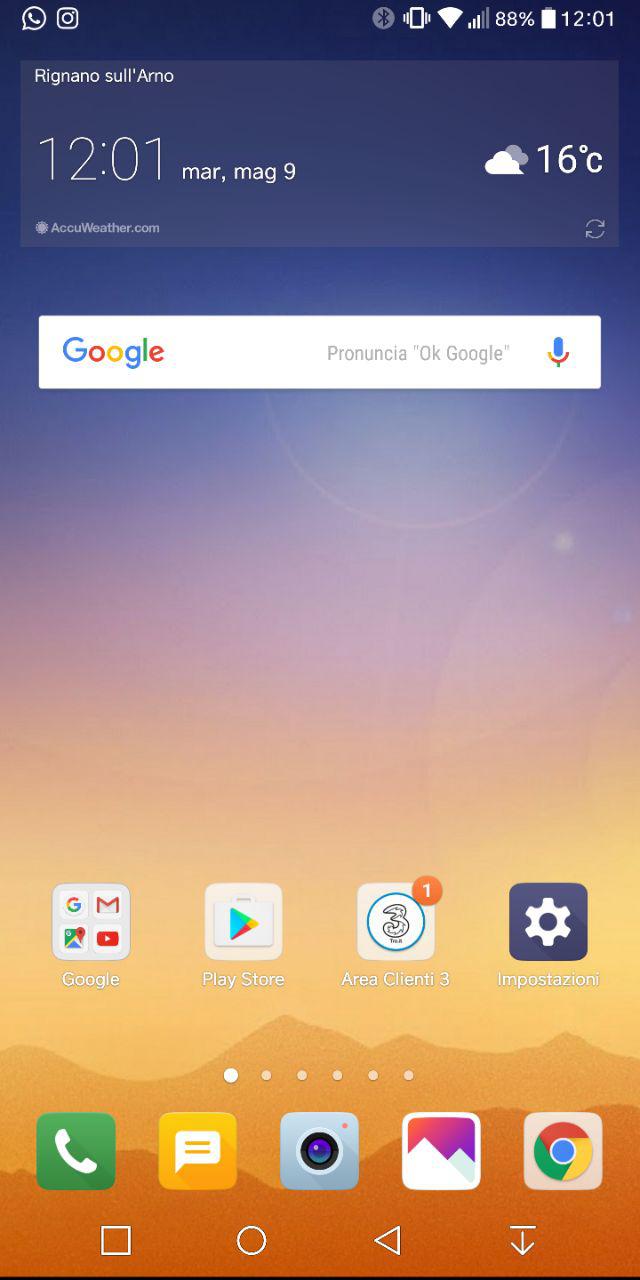Open the phone dialer in dock

(76, 1151)
